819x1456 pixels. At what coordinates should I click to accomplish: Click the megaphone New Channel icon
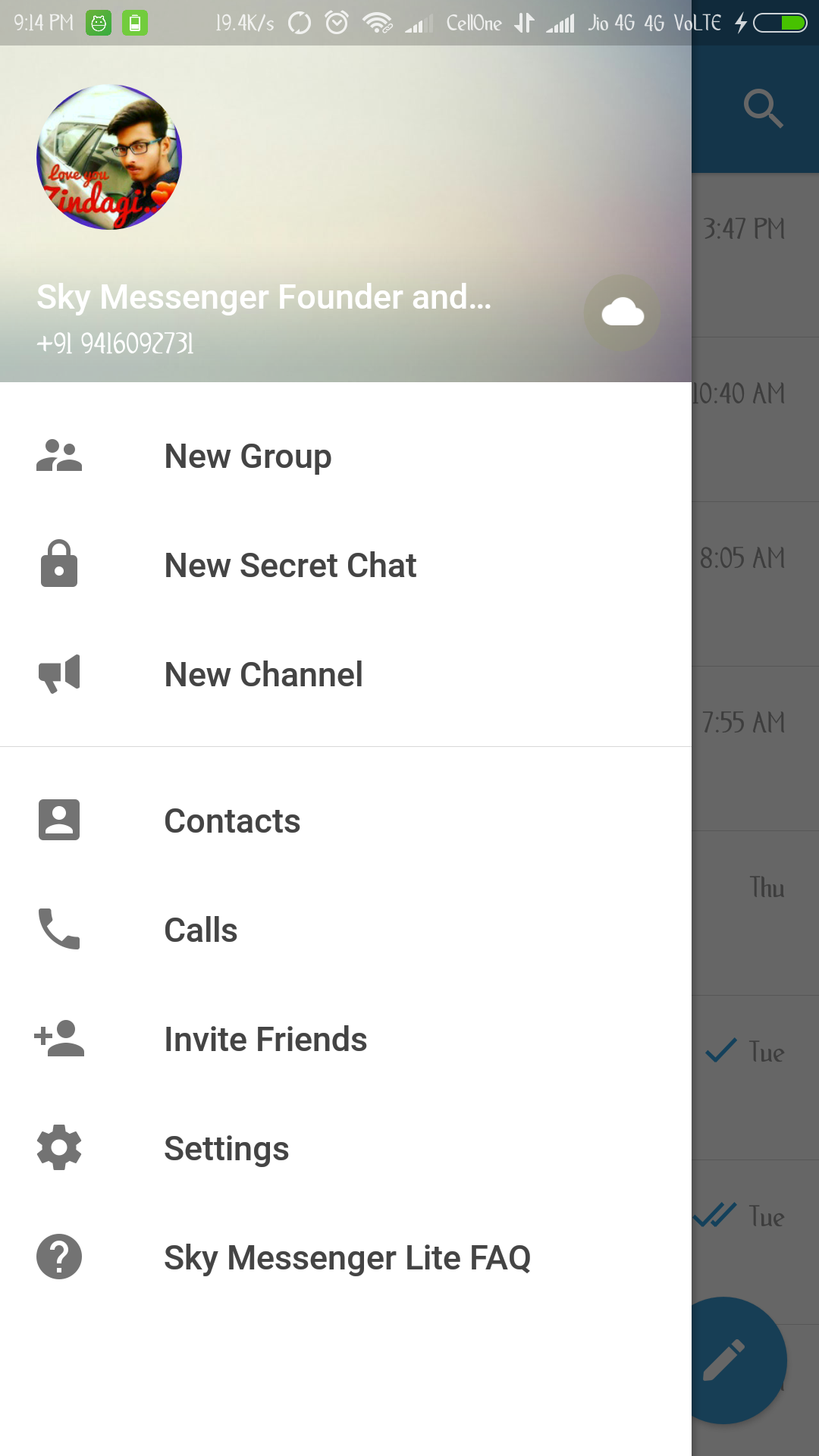(58, 673)
